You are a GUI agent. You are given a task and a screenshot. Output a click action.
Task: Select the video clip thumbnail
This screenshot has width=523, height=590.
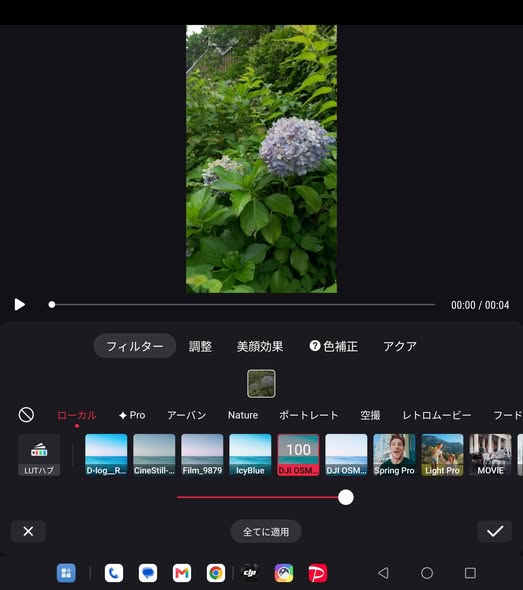click(x=261, y=383)
